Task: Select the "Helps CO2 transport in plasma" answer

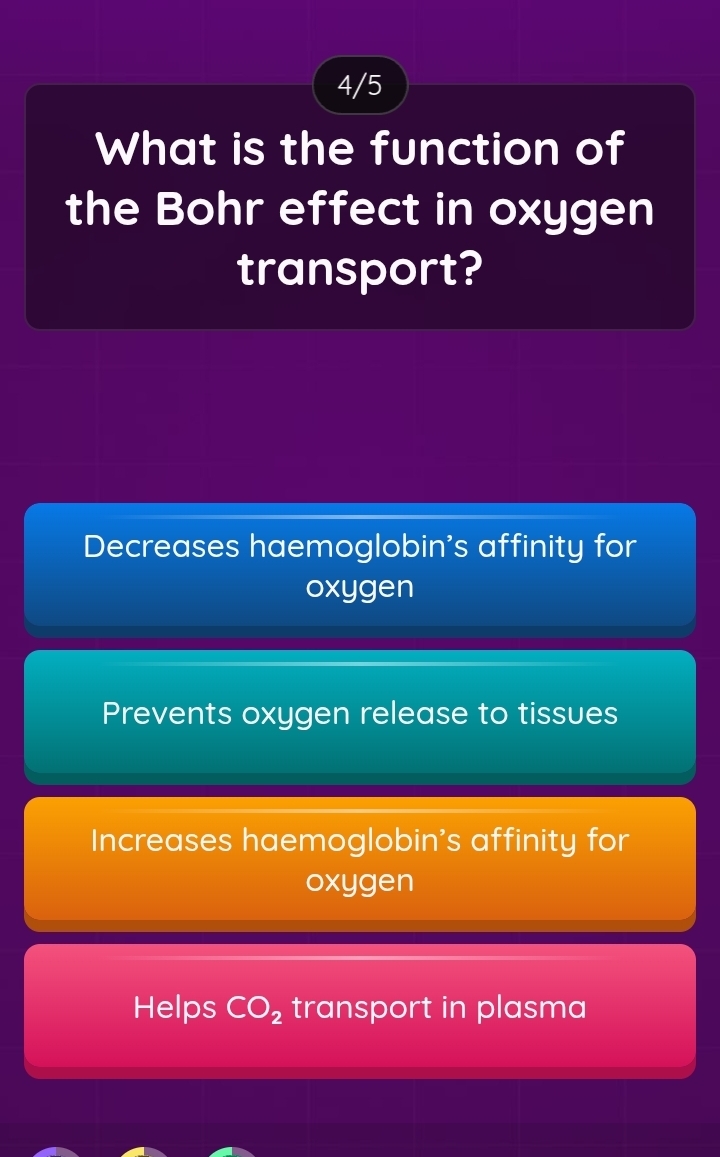Action: click(x=360, y=1008)
